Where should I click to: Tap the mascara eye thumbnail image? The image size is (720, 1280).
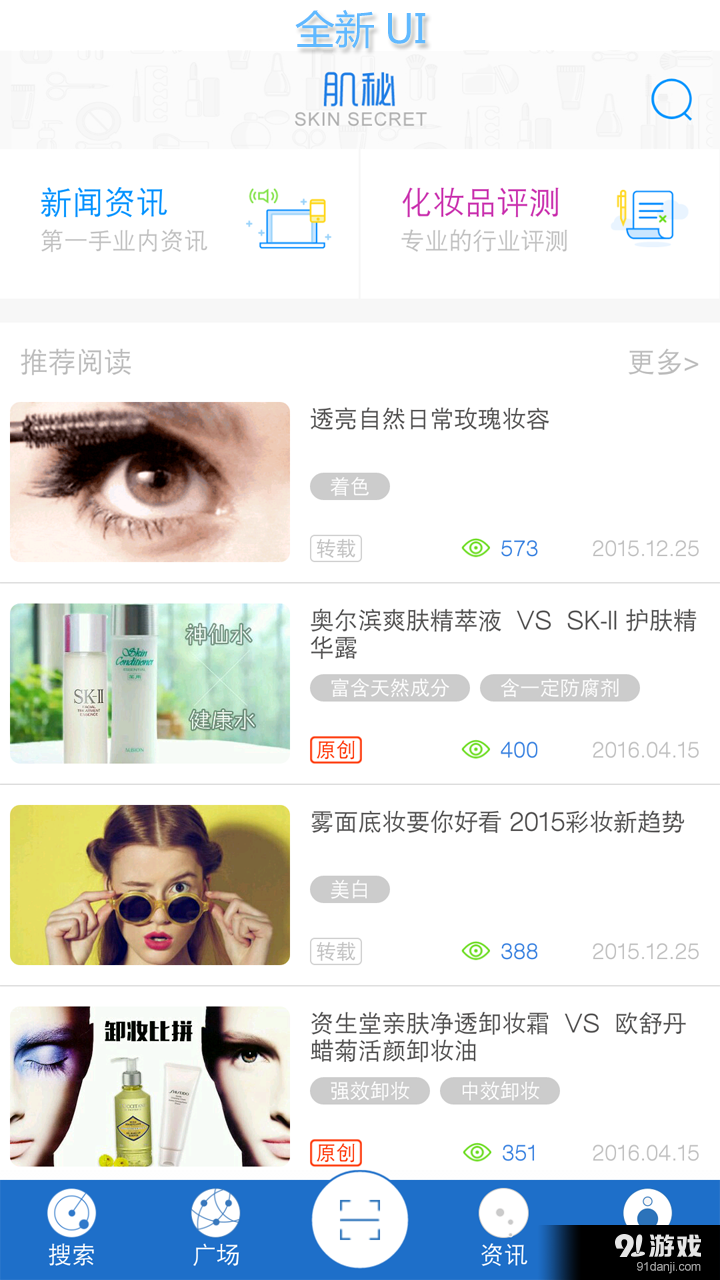pos(149,482)
